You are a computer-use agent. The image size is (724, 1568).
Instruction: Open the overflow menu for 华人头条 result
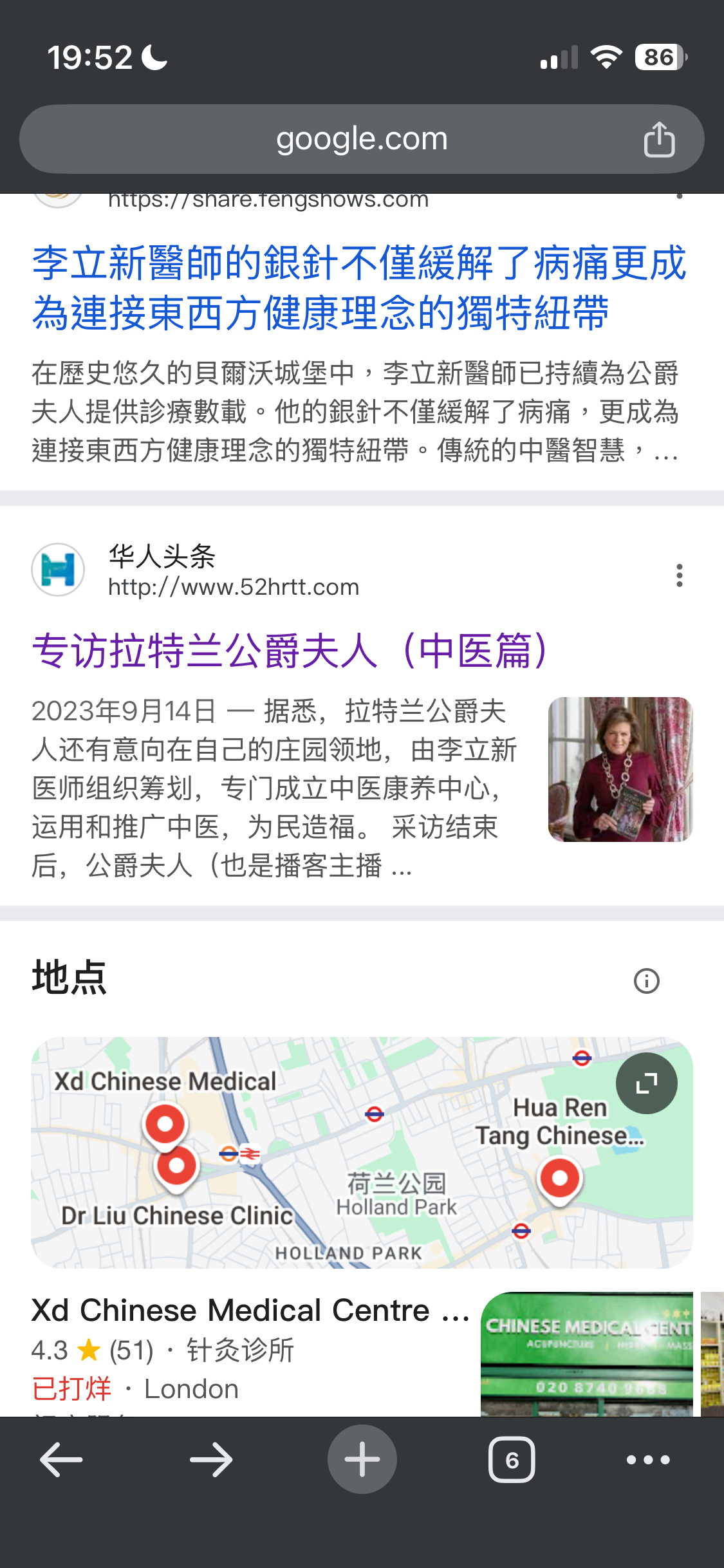click(679, 575)
